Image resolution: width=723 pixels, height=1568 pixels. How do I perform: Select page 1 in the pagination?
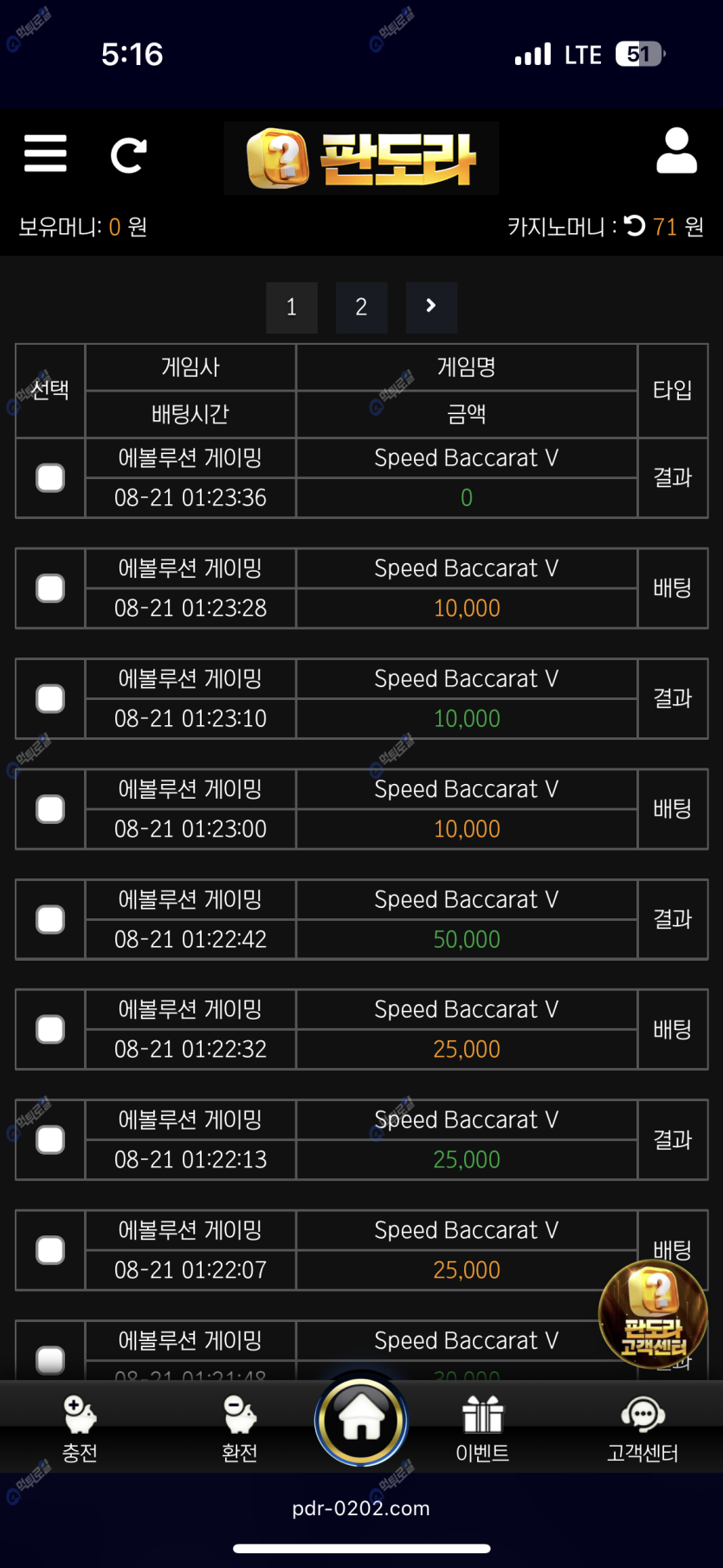(x=291, y=307)
